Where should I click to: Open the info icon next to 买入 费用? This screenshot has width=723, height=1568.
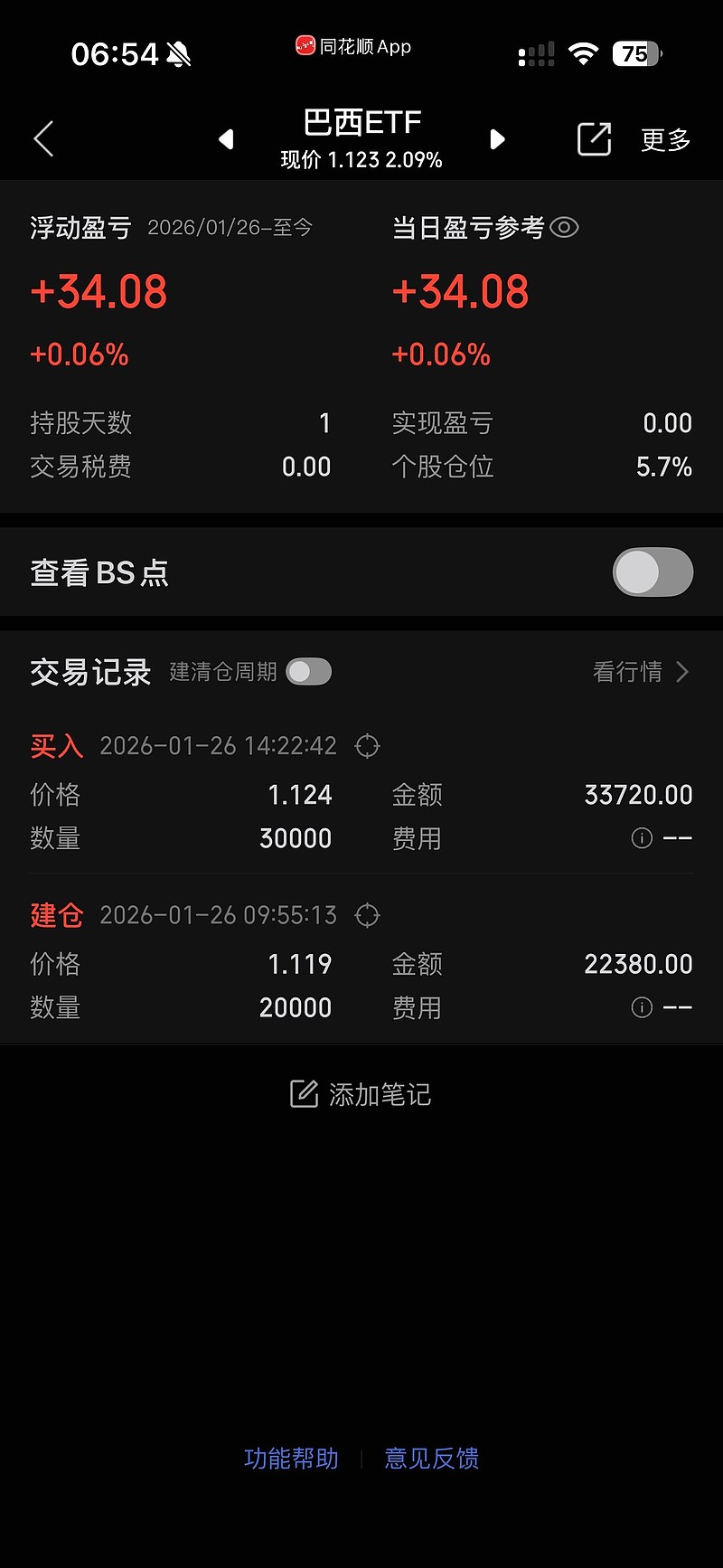pos(642,838)
